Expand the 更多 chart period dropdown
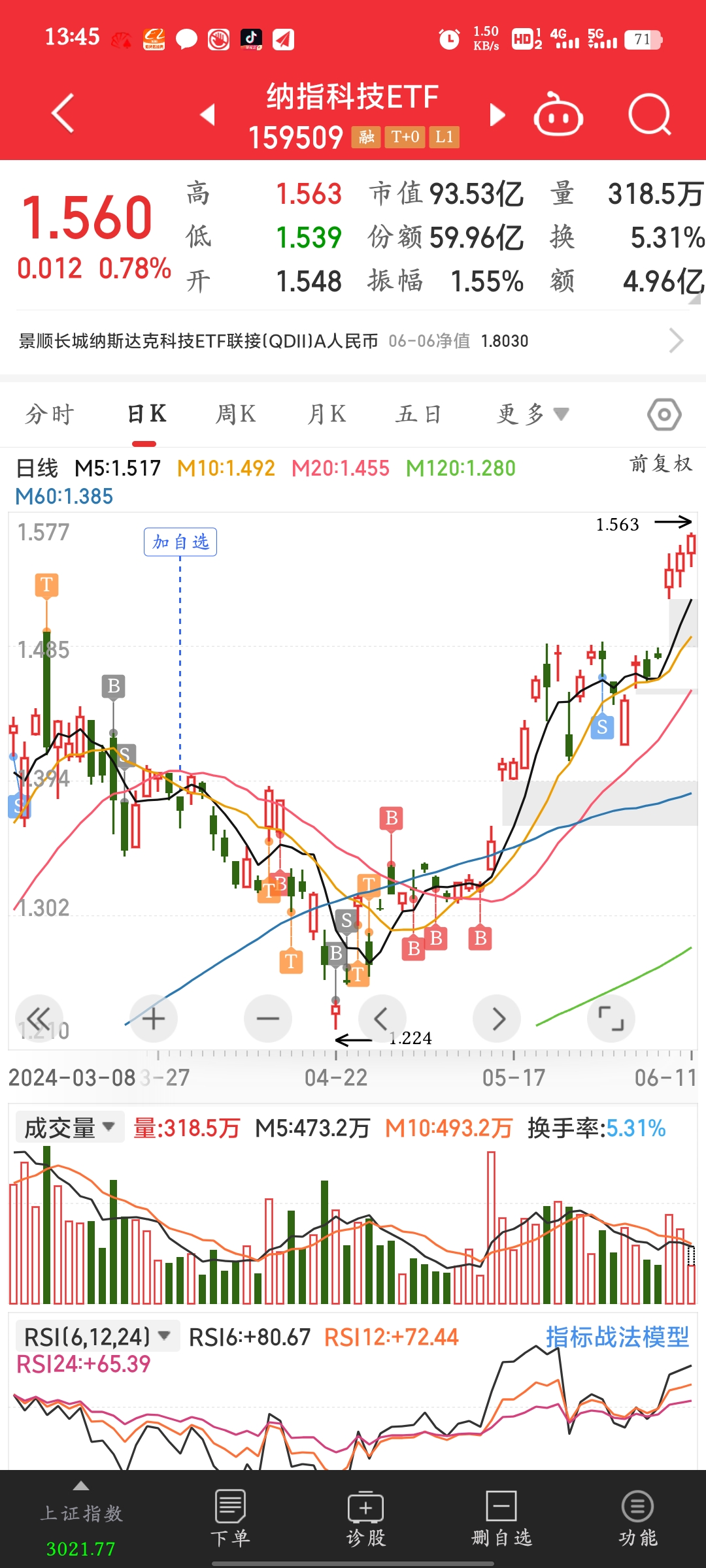This screenshot has height=1568, width=706. (x=533, y=413)
